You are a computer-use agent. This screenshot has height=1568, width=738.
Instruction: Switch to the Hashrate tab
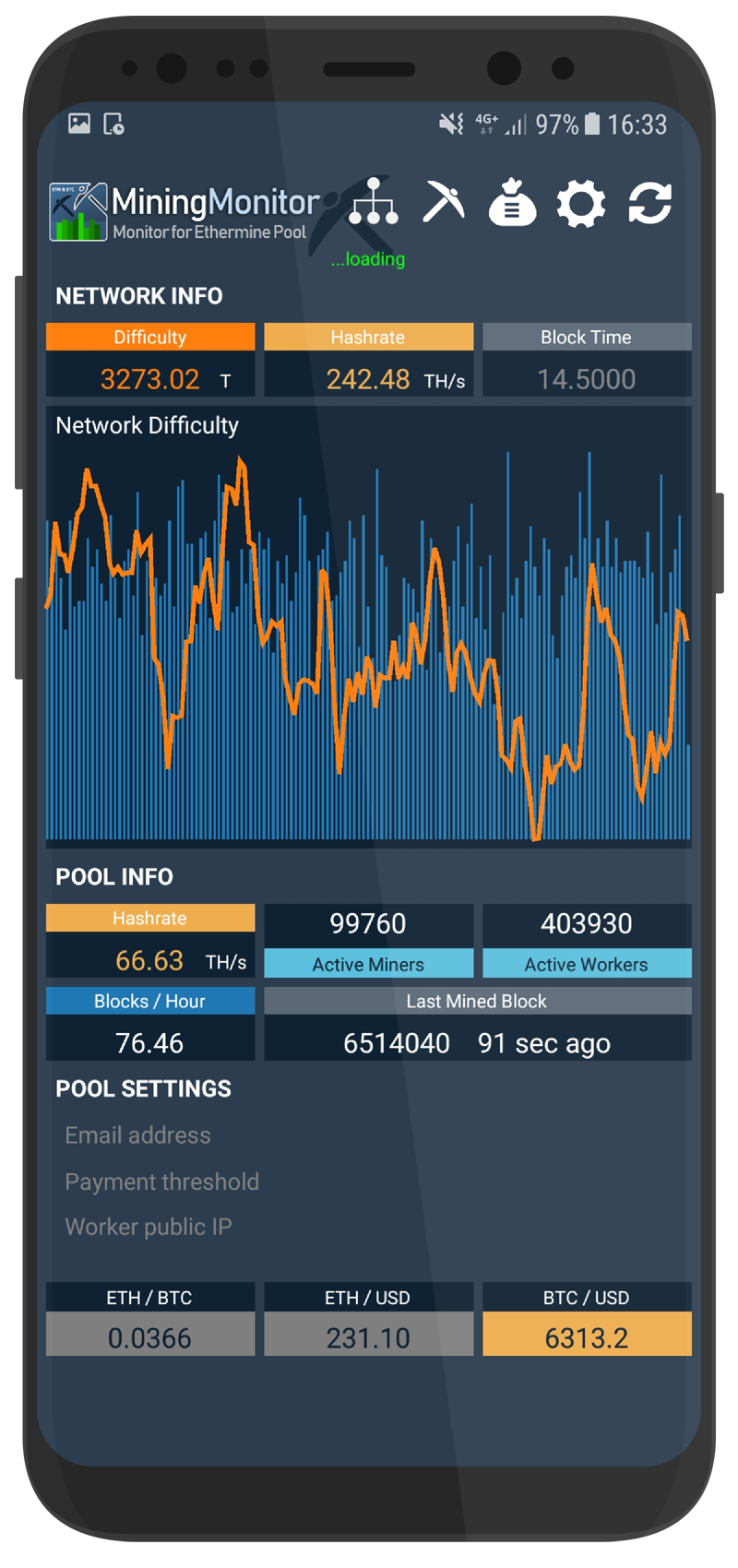pos(368,337)
